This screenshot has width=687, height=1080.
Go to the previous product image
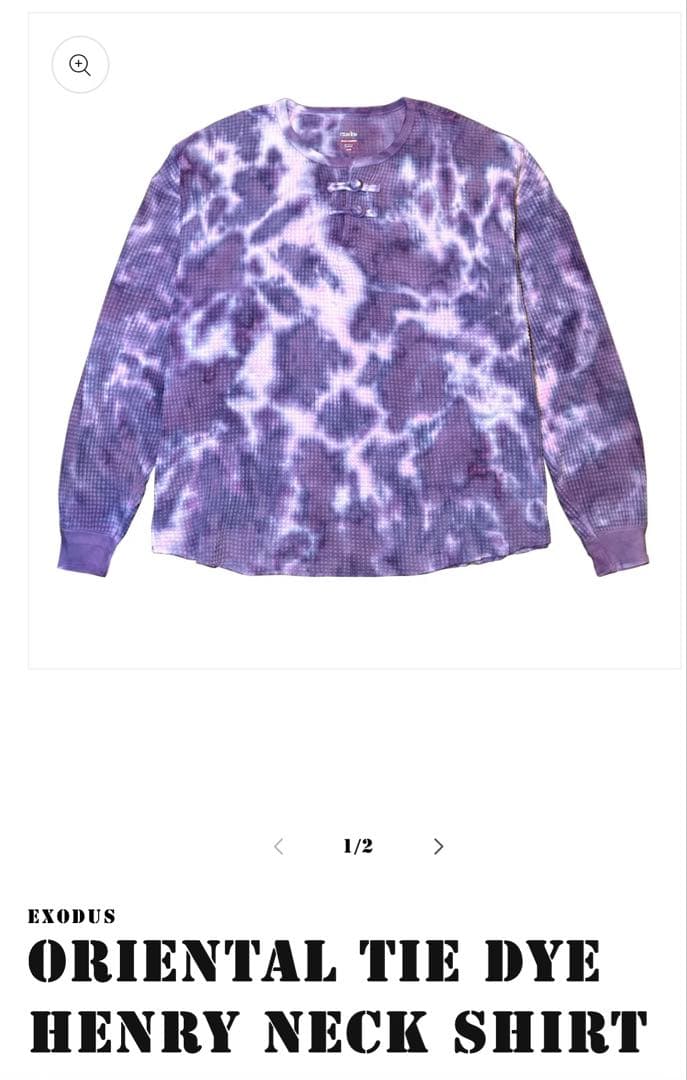(279, 846)
